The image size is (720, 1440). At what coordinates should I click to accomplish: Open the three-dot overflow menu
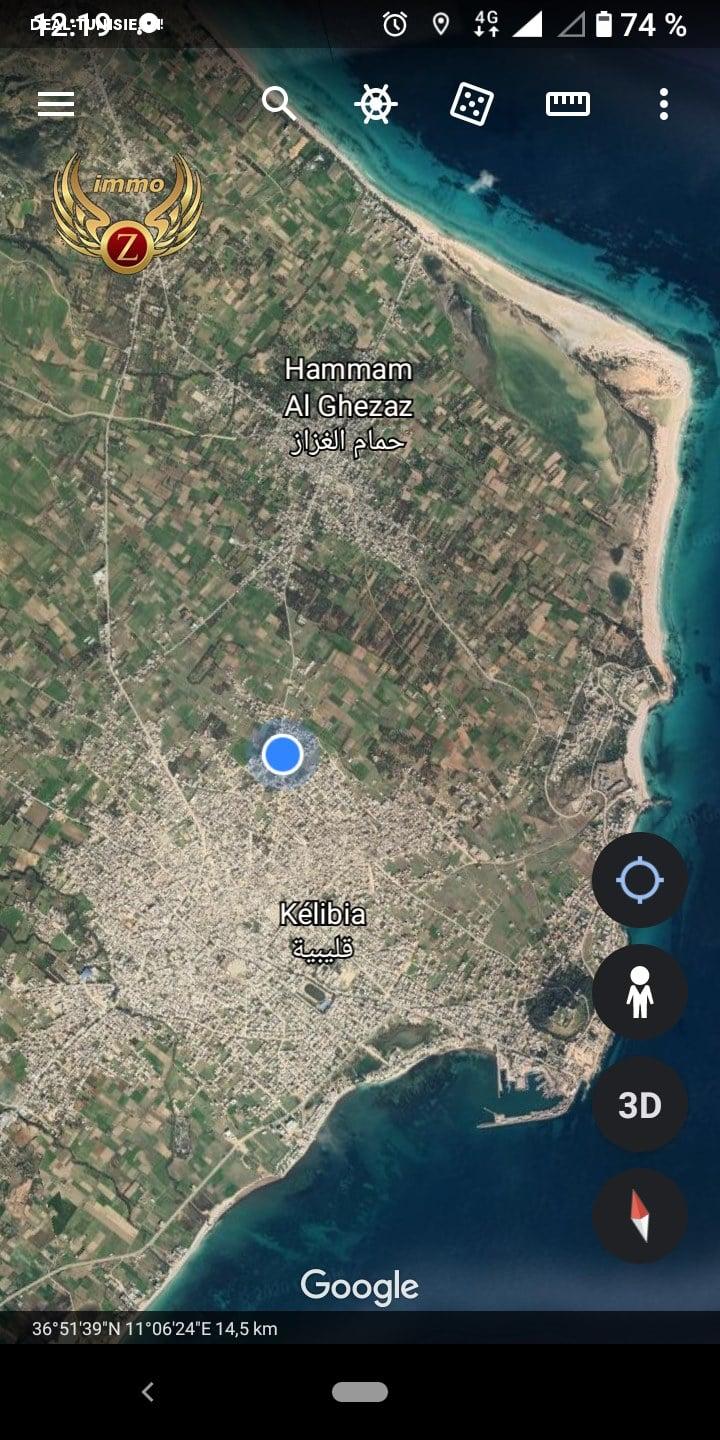point(663,104)
